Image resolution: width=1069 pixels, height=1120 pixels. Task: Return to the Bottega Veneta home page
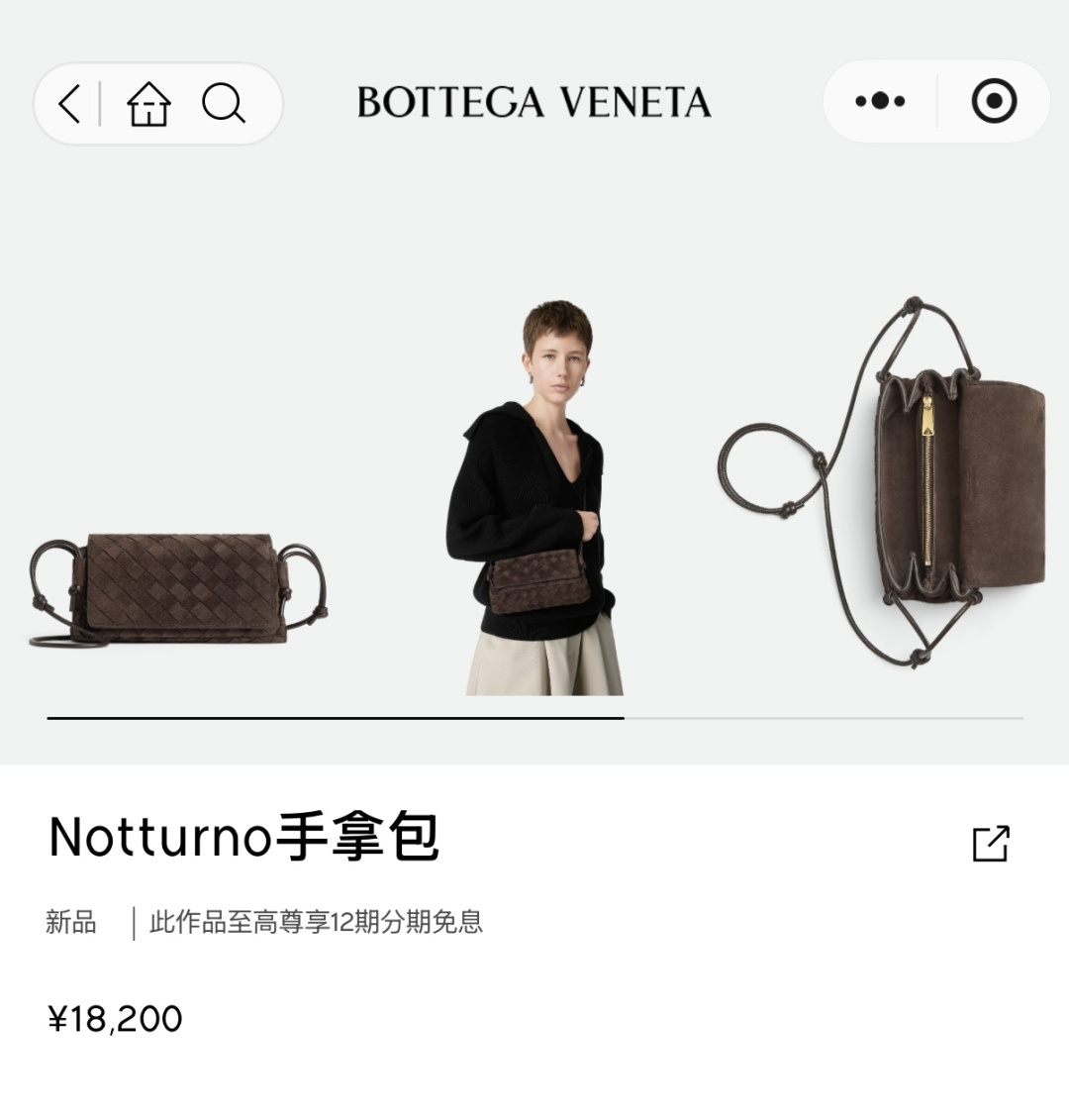(x=148, y=104)
